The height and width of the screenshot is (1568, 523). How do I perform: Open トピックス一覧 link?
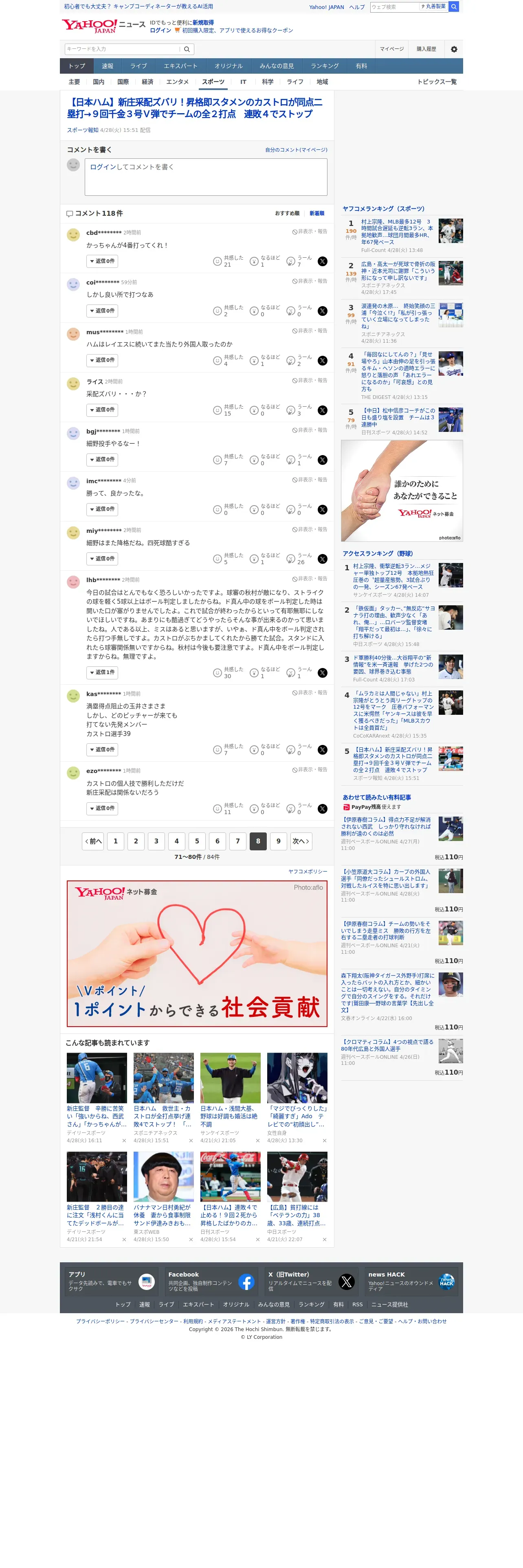(x=437, y=81)
